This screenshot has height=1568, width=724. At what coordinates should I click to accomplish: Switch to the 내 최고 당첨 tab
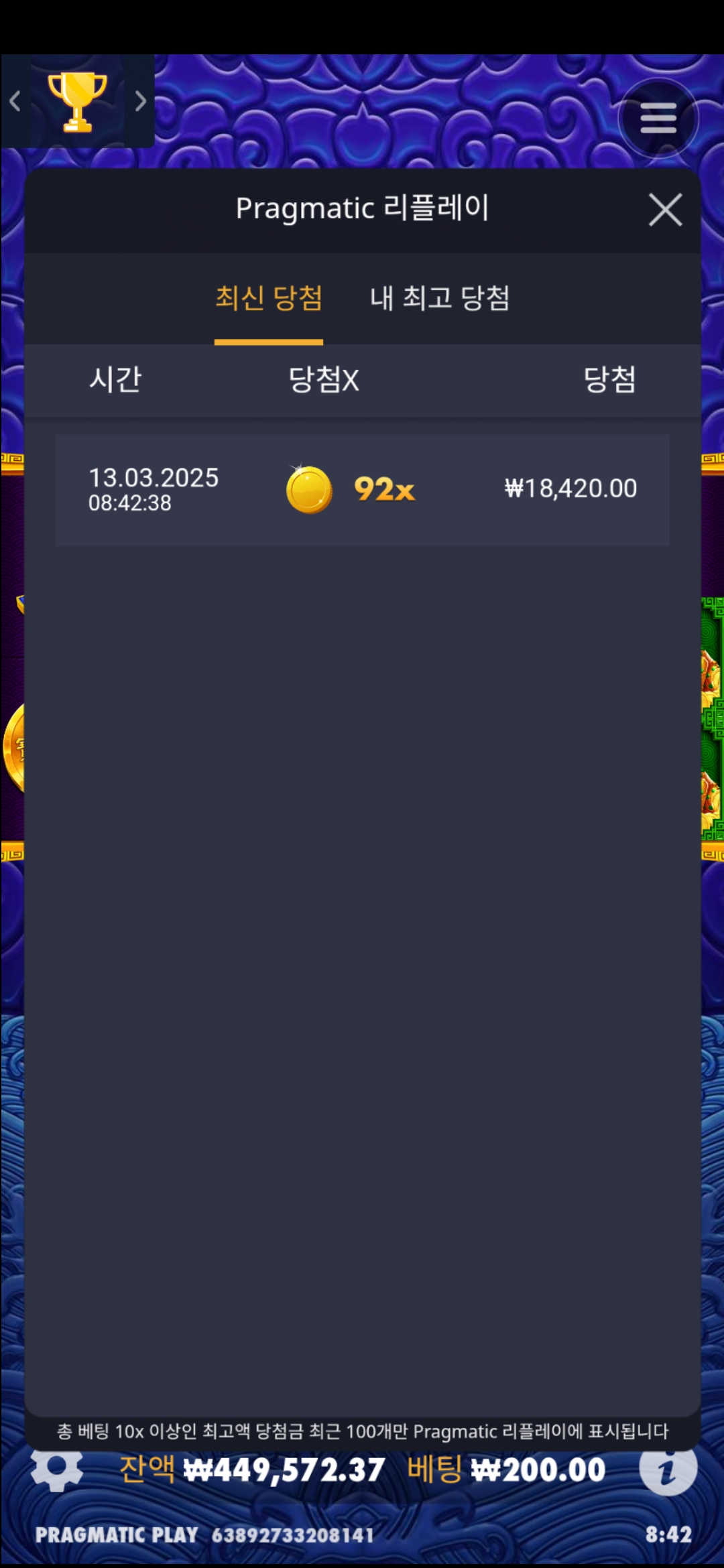440,298
